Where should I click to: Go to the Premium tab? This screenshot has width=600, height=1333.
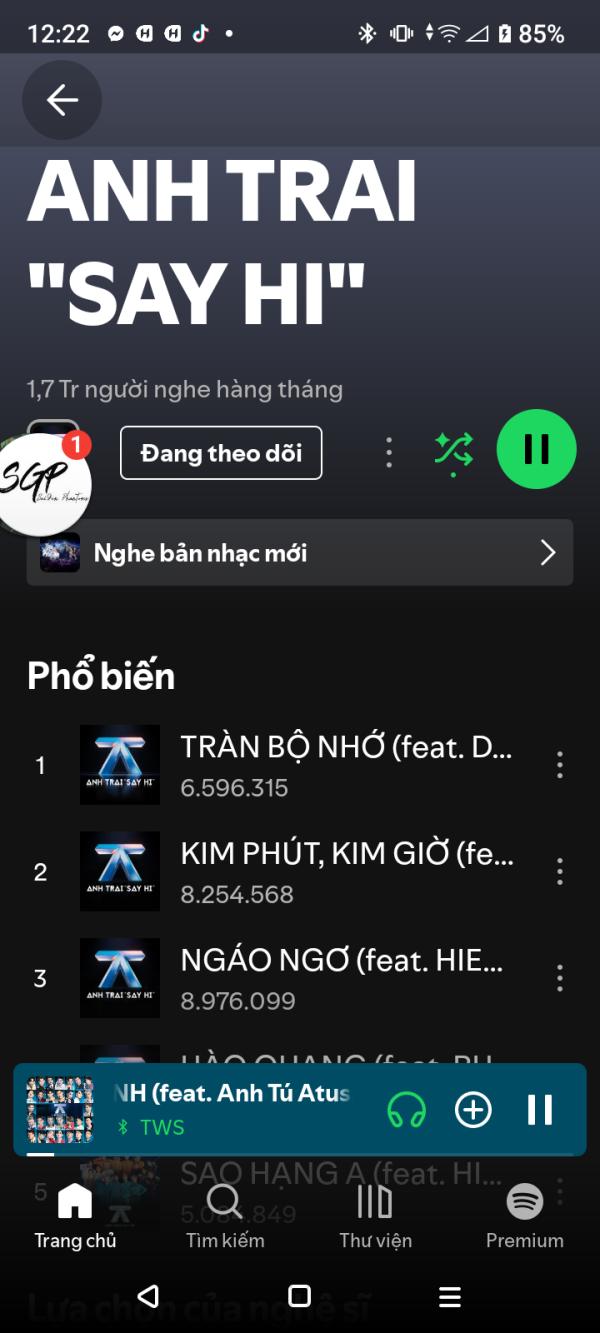coord(525,1215)
